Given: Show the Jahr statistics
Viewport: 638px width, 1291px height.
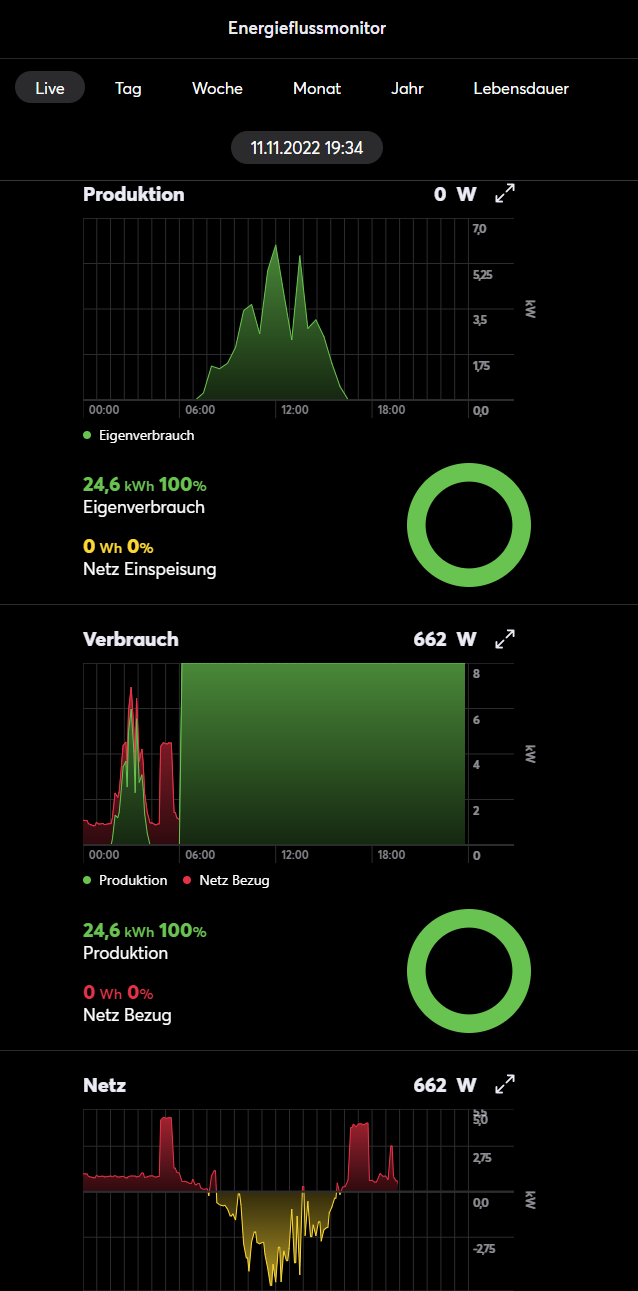Looking at the screenshot, I should coord(407,88).
